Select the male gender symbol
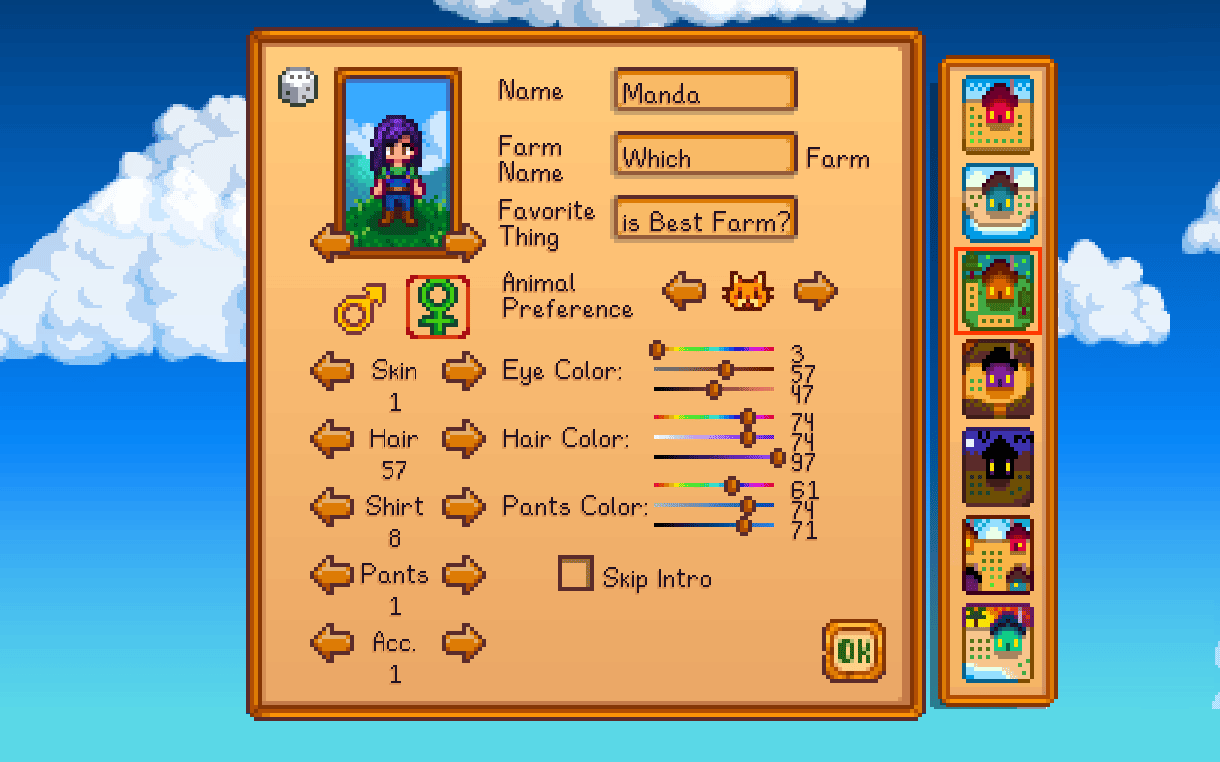Image resolution: width=1220 pixels, height=762 pixels. [x=360, y=306]
